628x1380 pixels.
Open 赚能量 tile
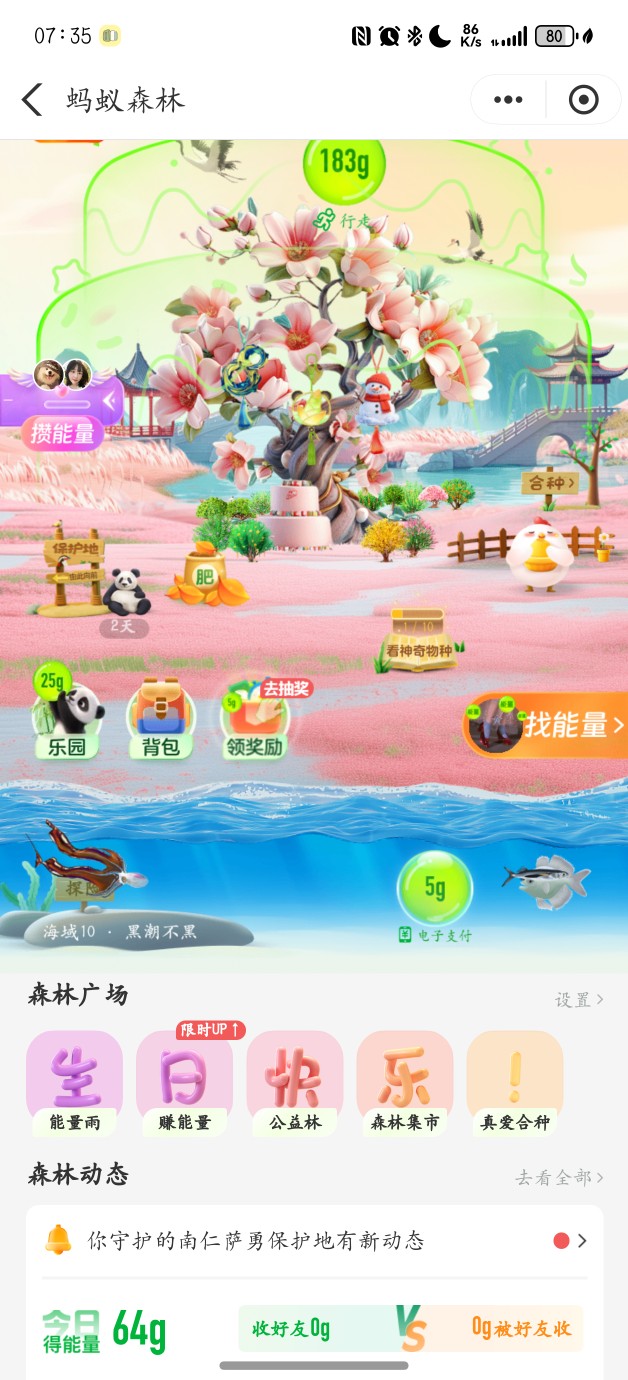(x=185, y=1083)
